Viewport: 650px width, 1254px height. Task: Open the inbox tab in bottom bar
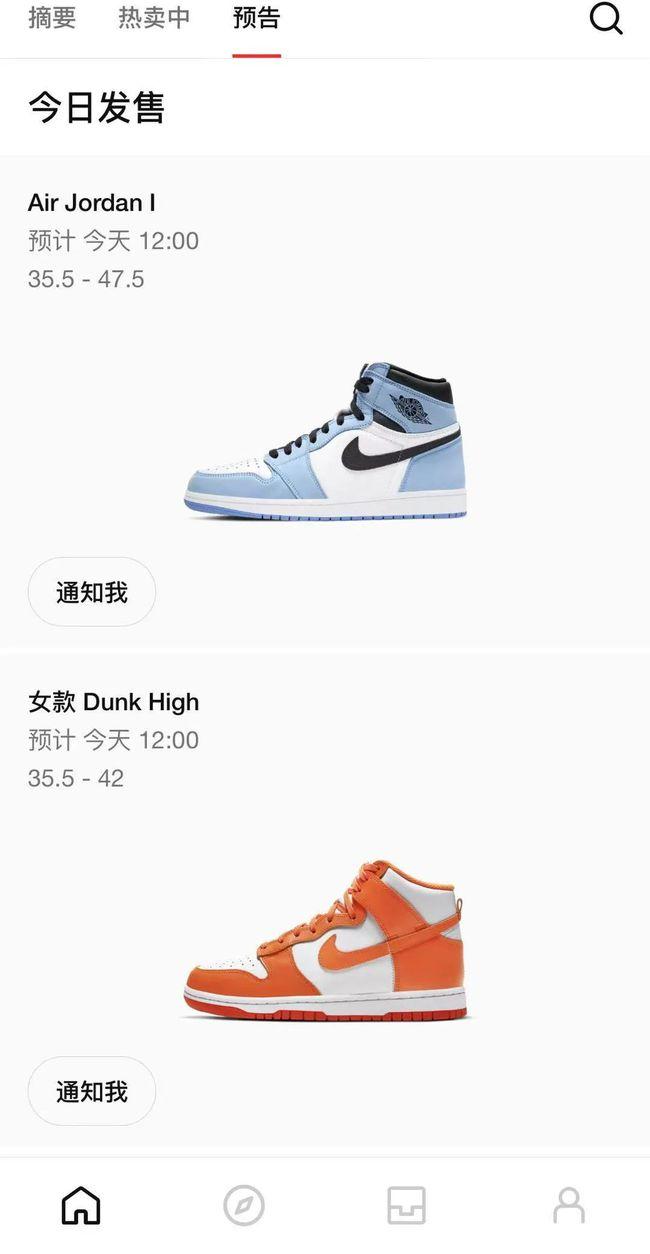click(406, 1205)
